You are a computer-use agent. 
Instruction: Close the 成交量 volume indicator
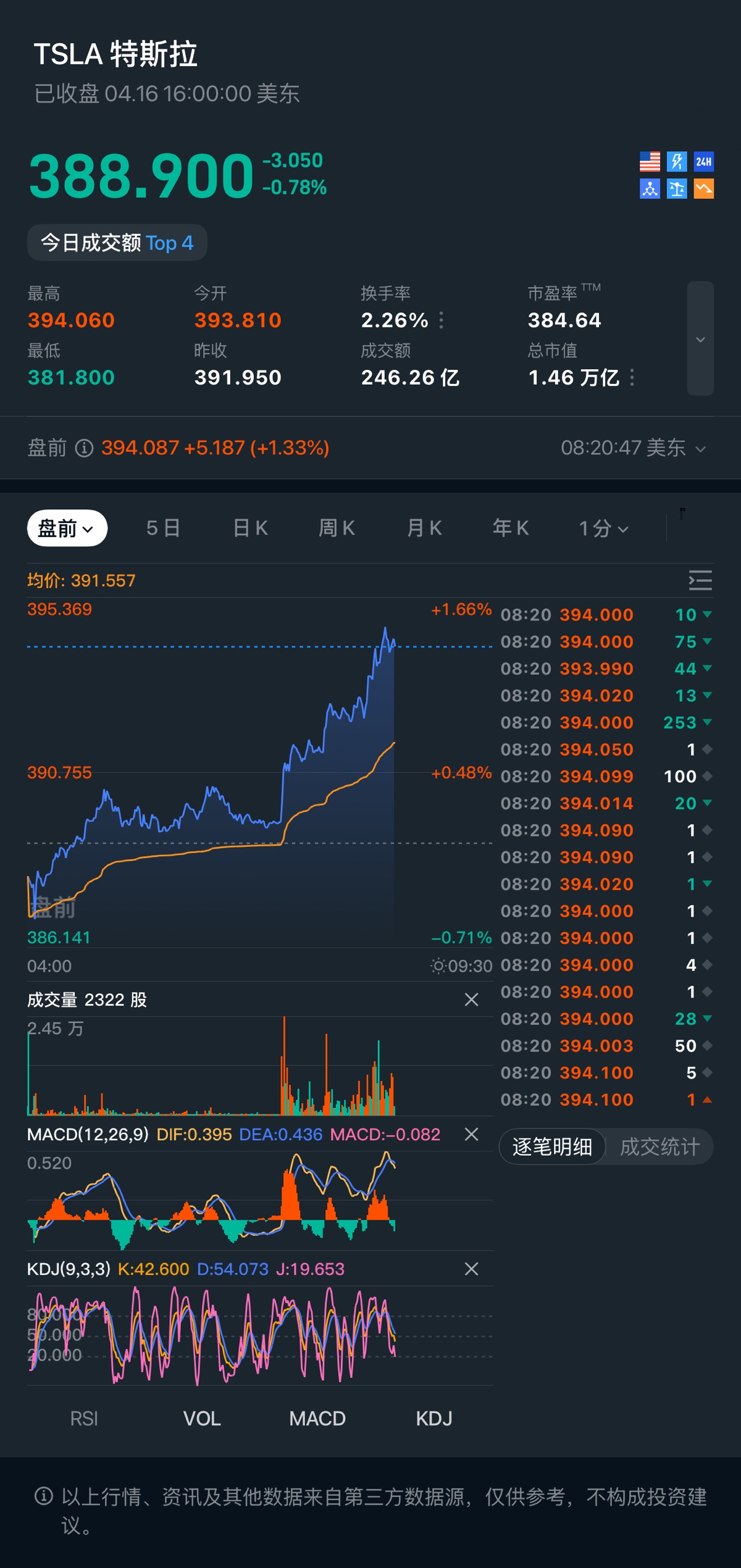(471, 999)
